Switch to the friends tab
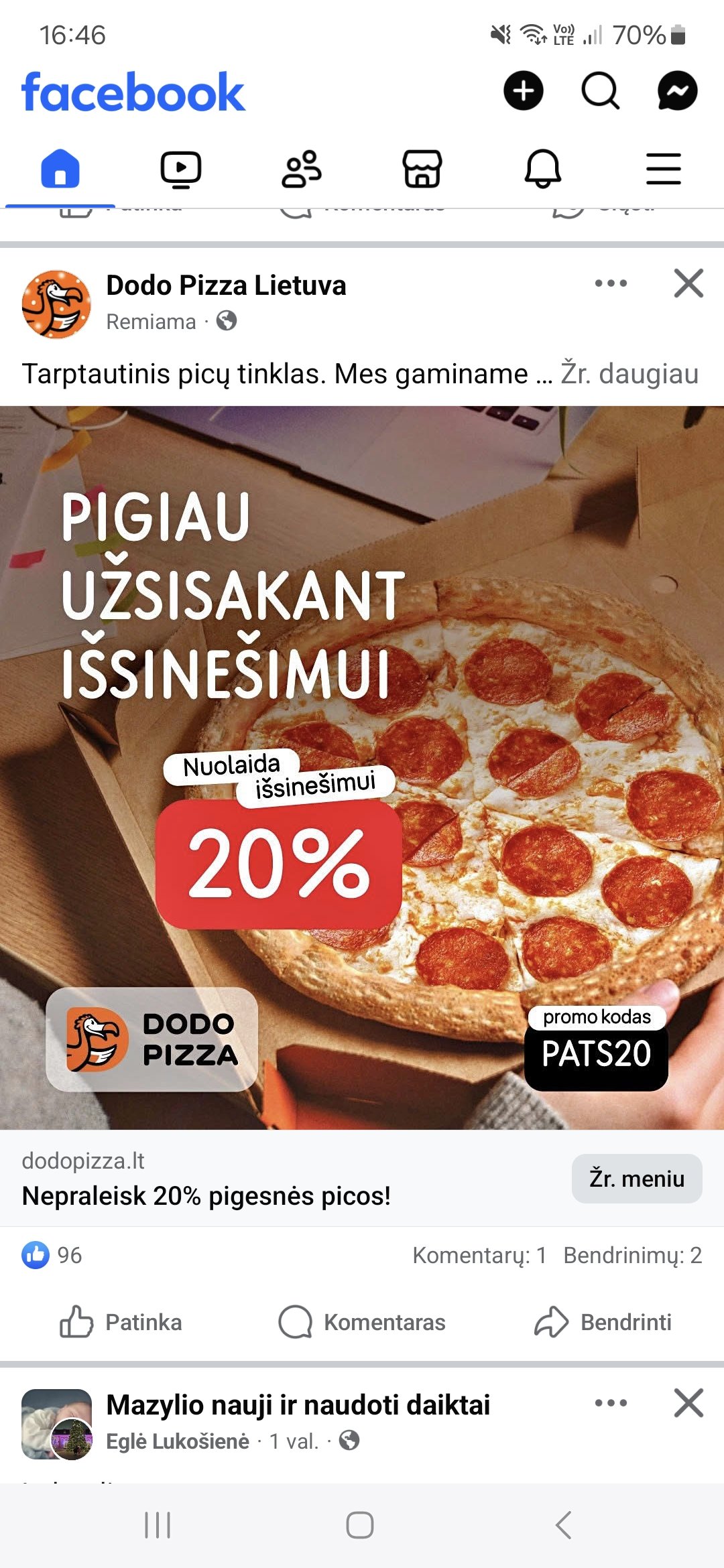The height and width of the screenshot is (1568, 724). click(x=302, y=169)
